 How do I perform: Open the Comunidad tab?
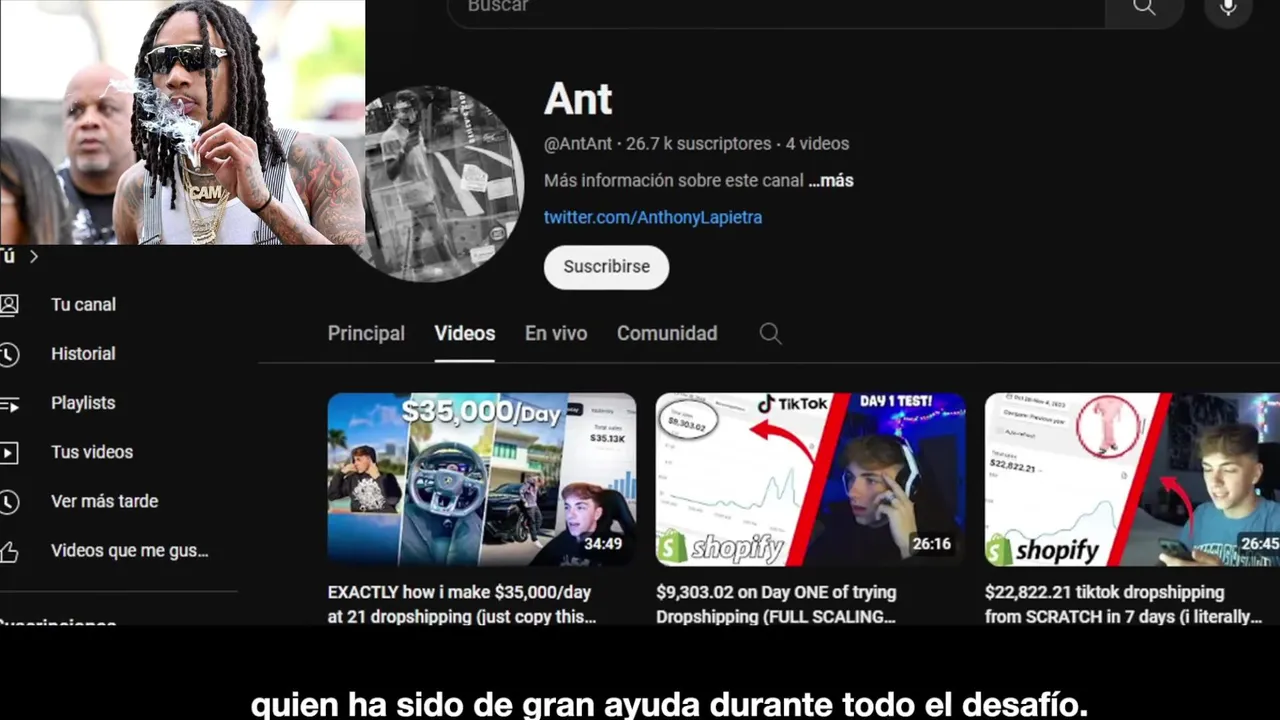(666, 334)
